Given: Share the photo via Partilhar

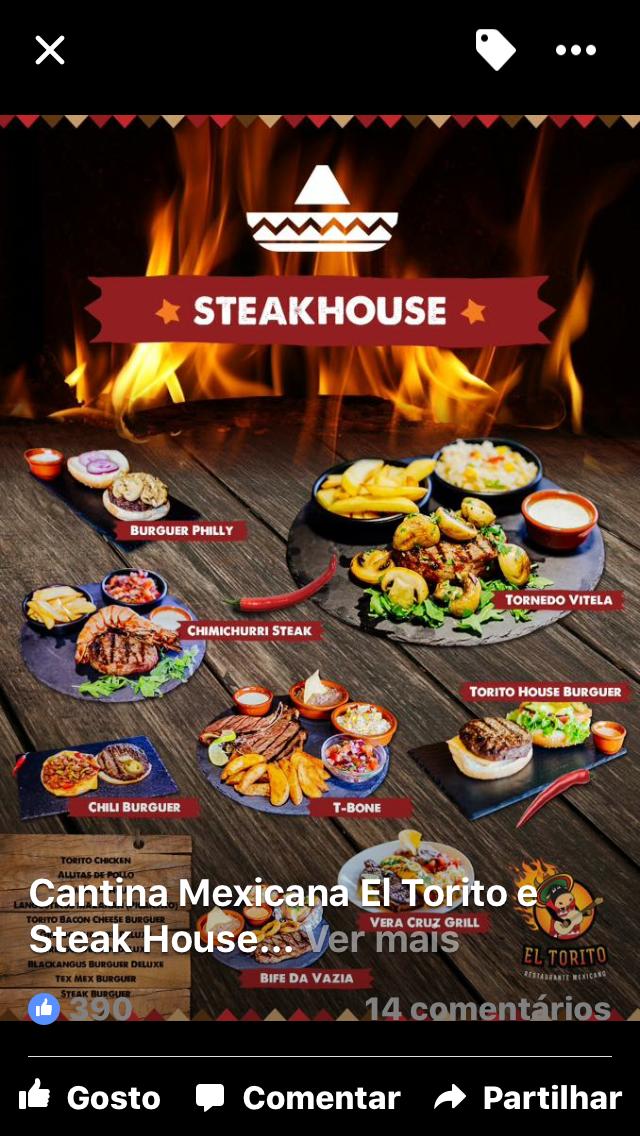Looking at the screenshot, I should point(528,1097).
